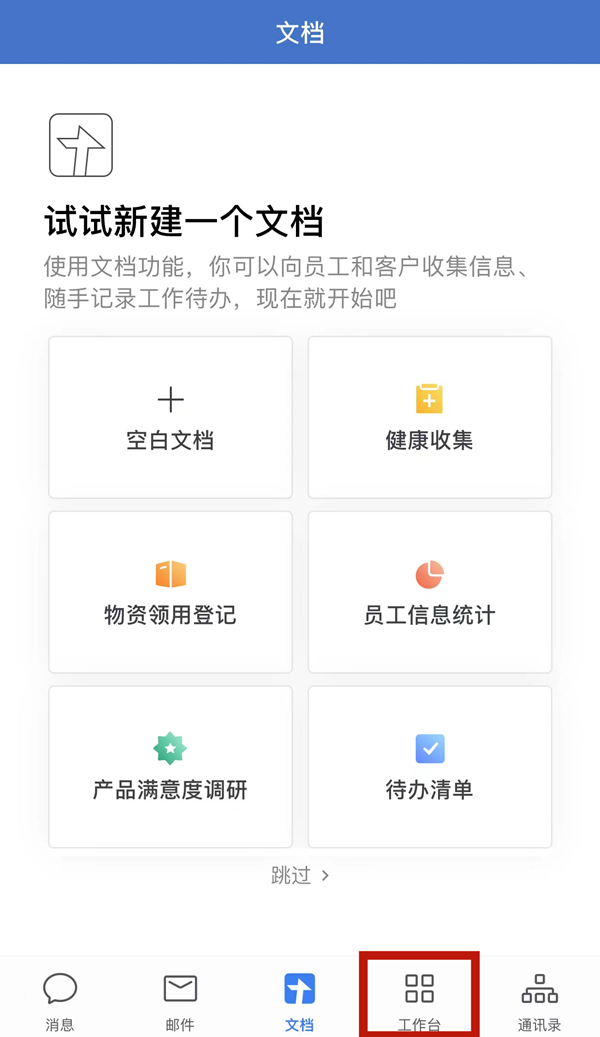
Task: Switch to the 消息 tab
Action: point(60,1000)
